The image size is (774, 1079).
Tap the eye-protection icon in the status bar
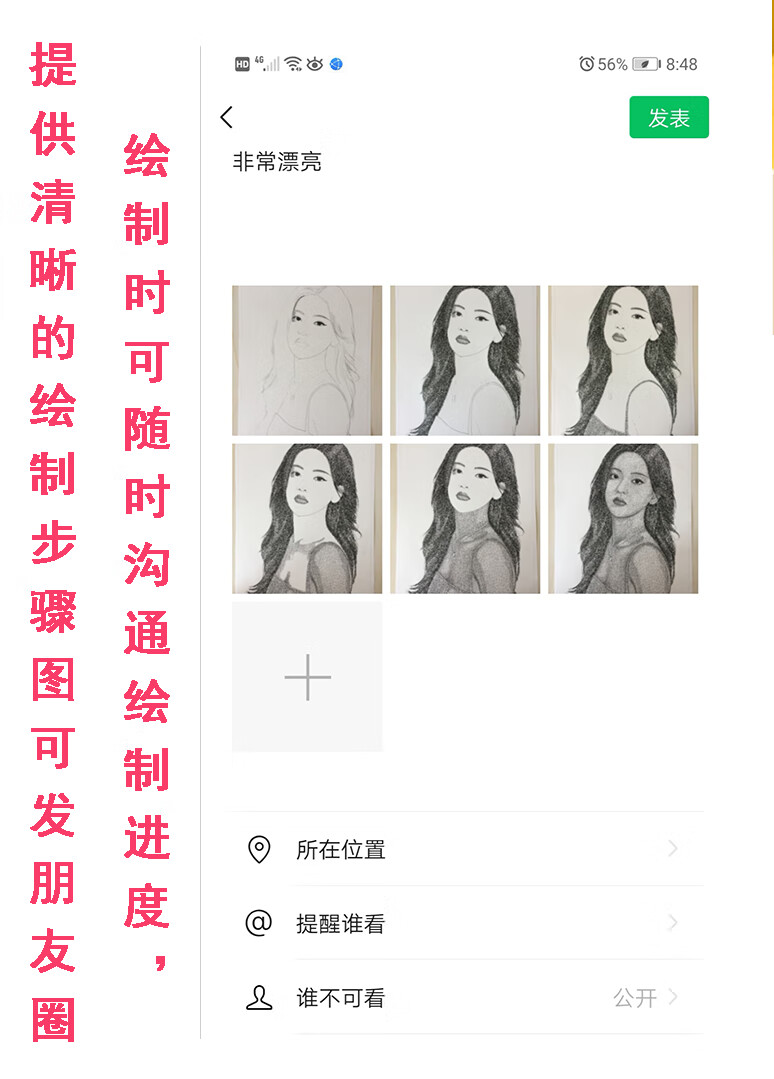point(315,63)
